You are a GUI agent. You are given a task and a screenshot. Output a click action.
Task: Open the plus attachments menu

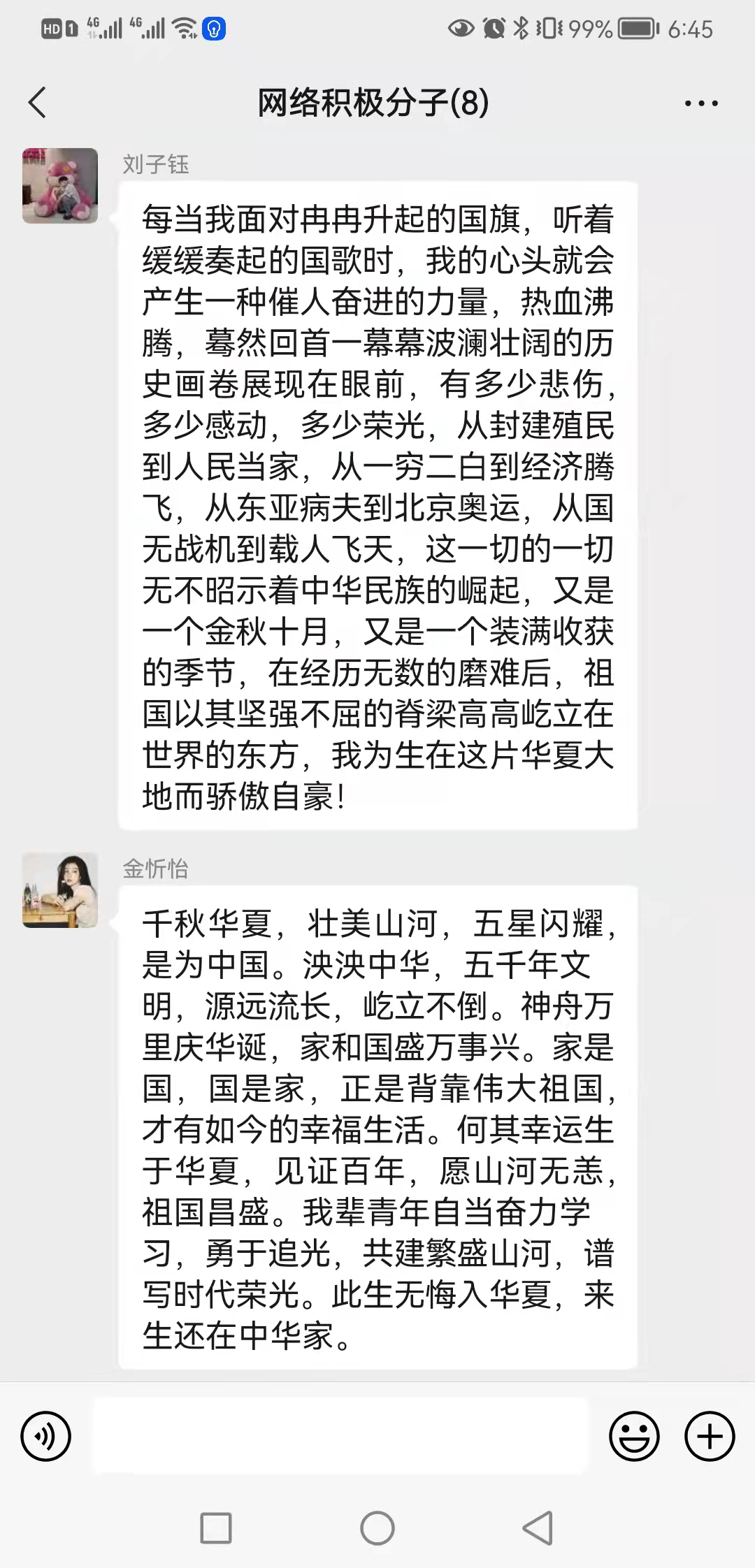click(x=710, y=1437)
